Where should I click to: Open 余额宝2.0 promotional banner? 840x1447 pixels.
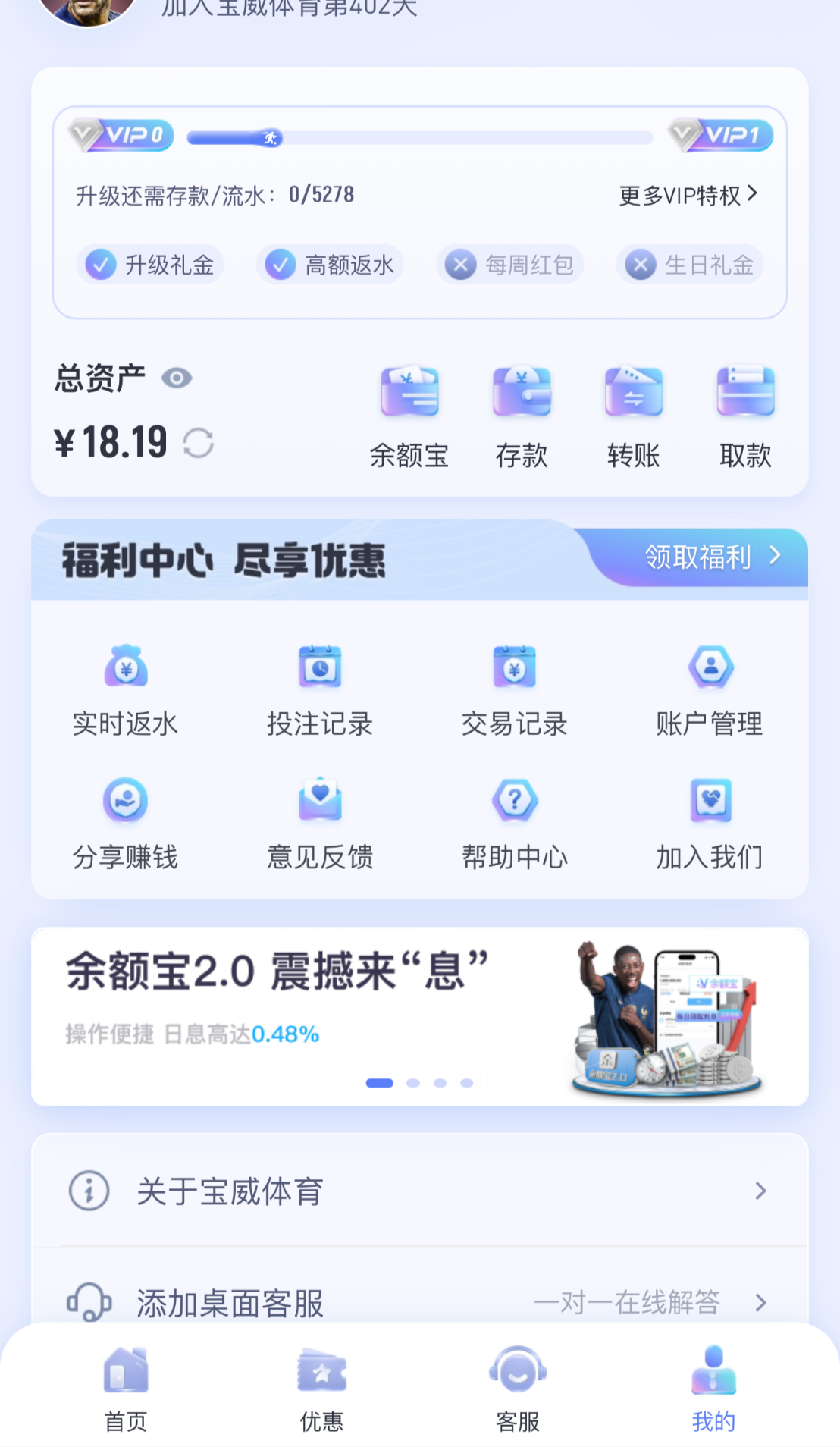[419, 1015]
